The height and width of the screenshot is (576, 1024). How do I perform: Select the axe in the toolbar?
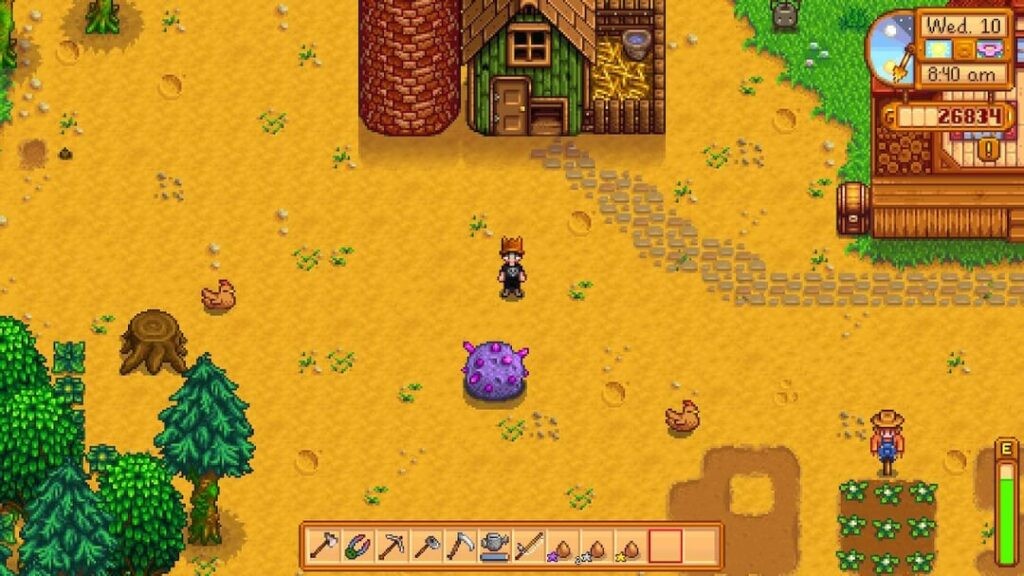[323, 547]
